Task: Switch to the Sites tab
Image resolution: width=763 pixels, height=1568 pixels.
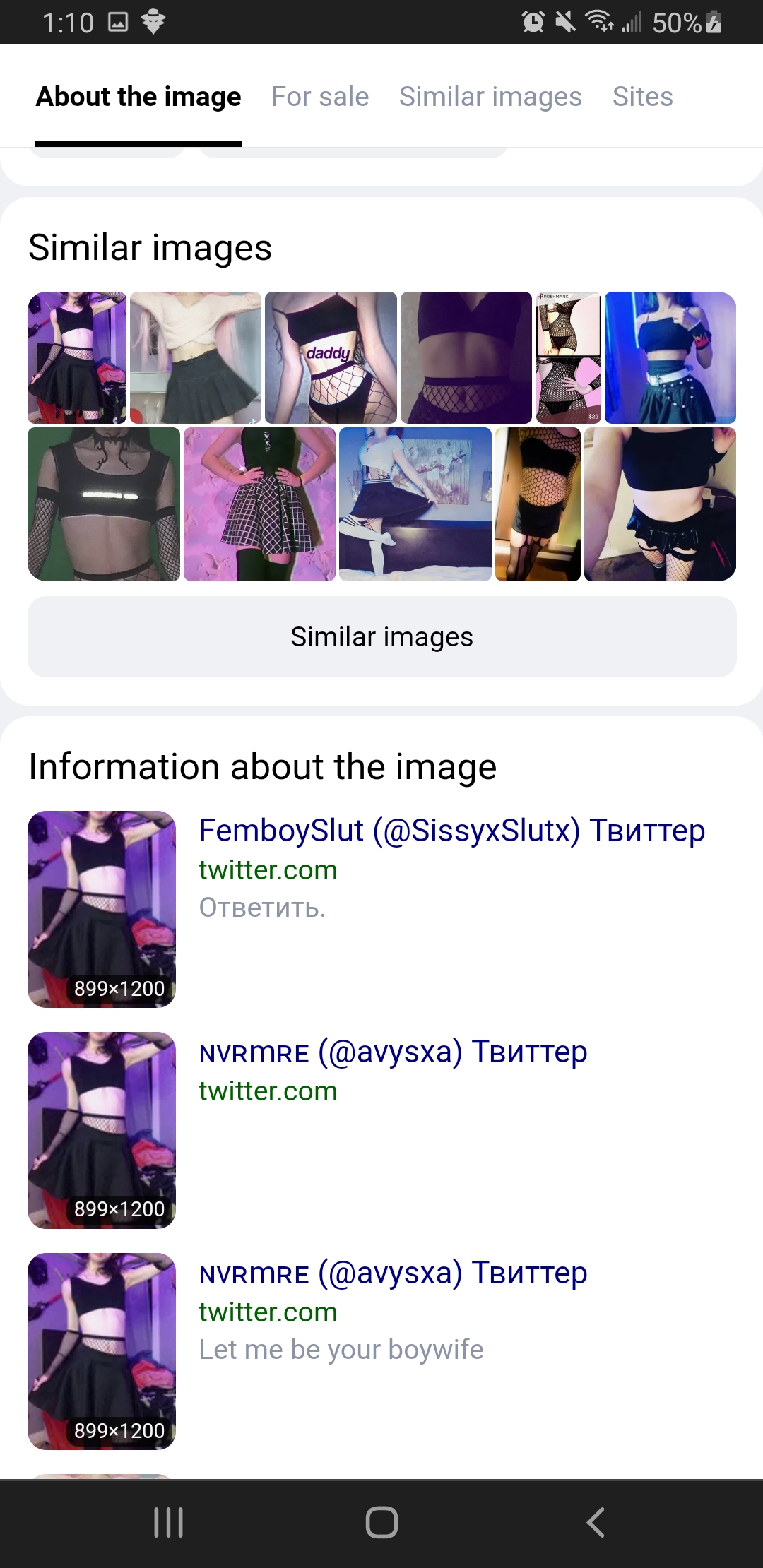Action: click(x=642, y=97)
